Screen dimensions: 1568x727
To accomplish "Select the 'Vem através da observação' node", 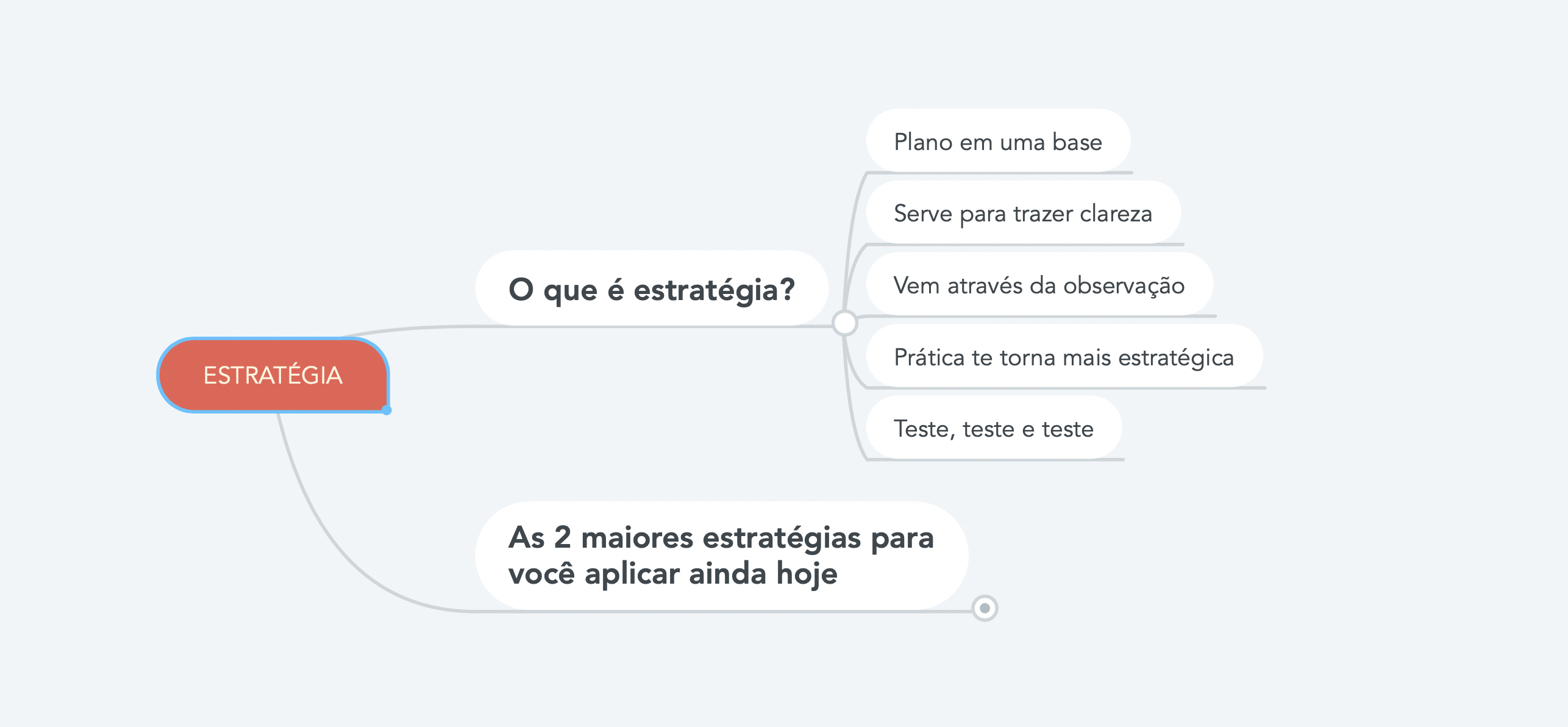I will (1039, 285).
